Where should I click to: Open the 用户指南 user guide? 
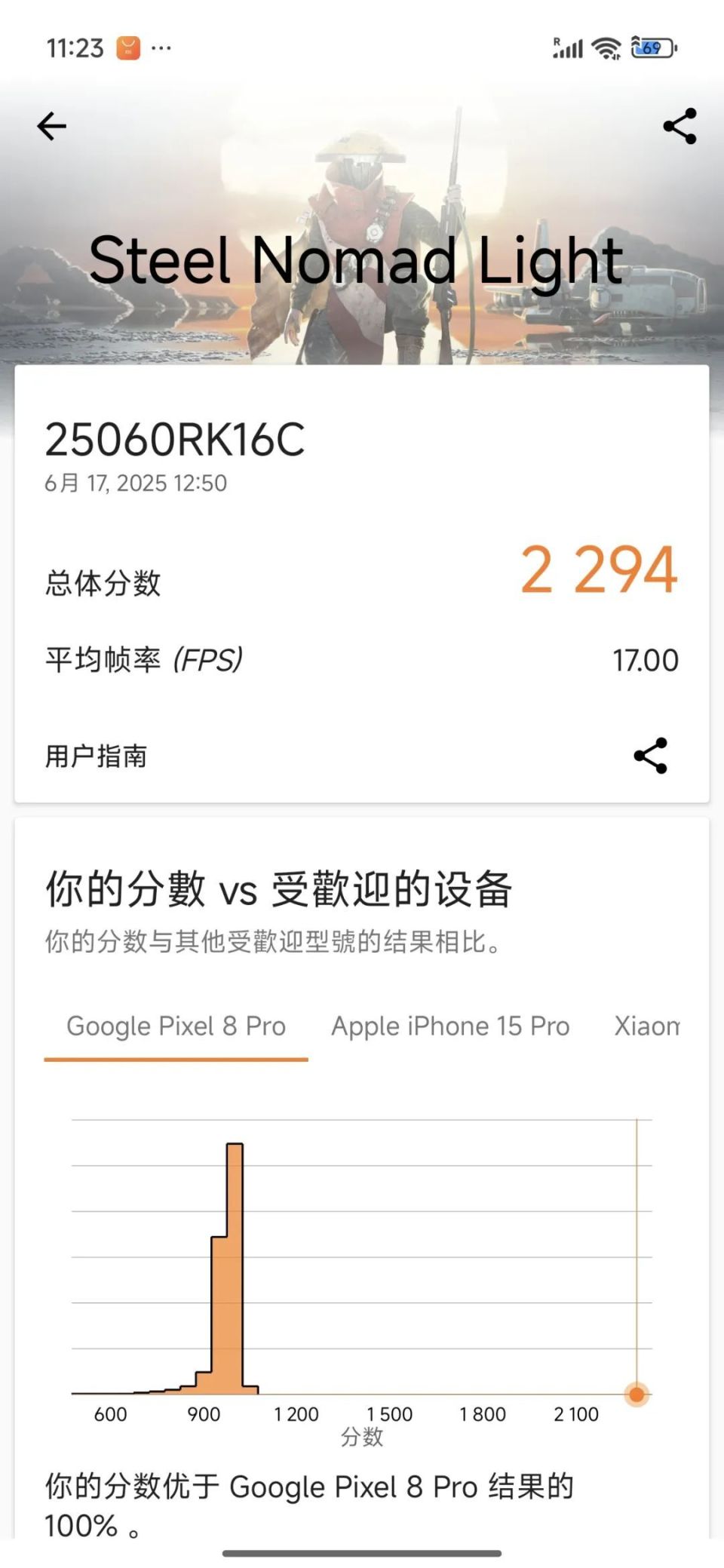click(x=97, y=756)
